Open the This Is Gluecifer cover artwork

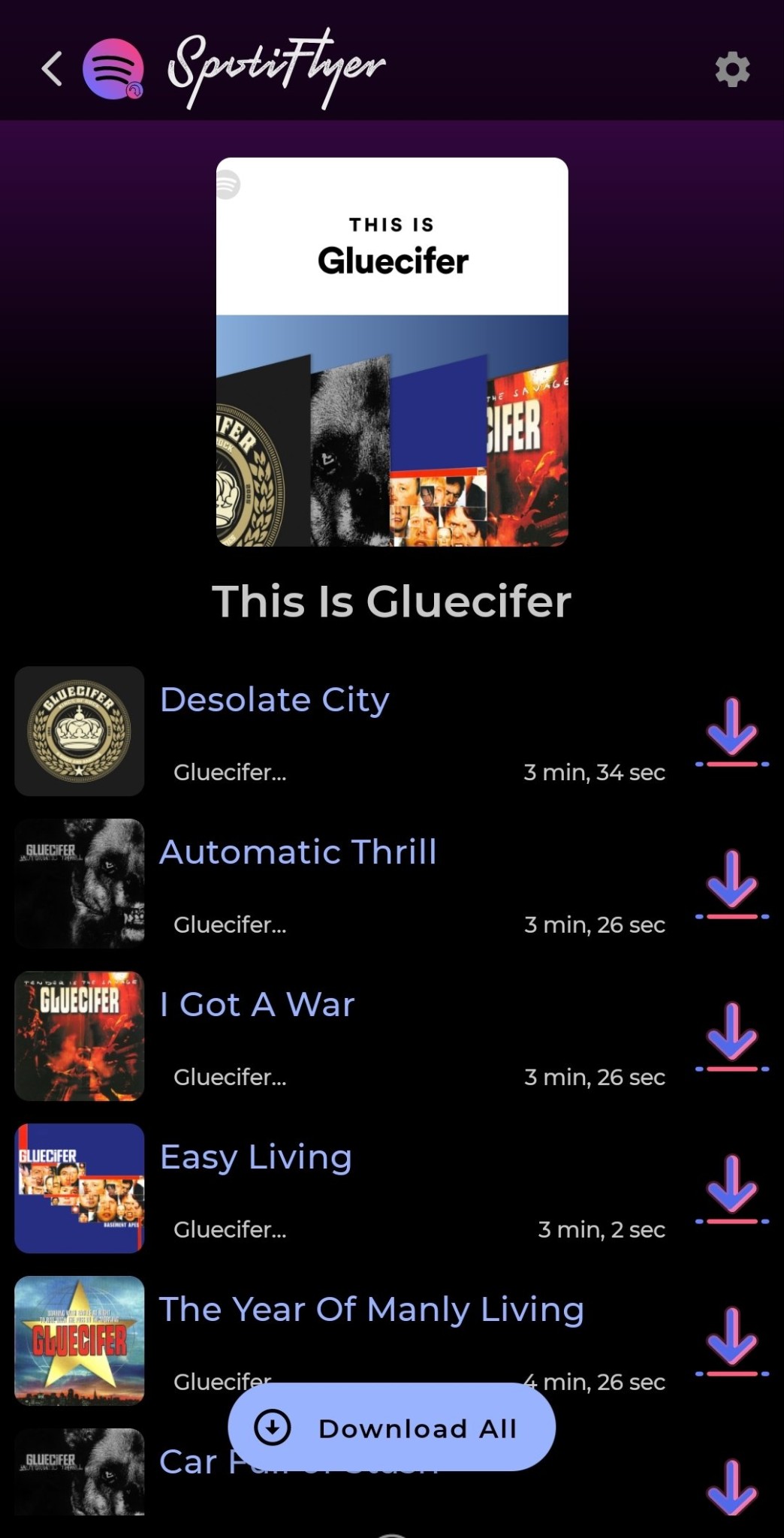click(x=392, y=351)
